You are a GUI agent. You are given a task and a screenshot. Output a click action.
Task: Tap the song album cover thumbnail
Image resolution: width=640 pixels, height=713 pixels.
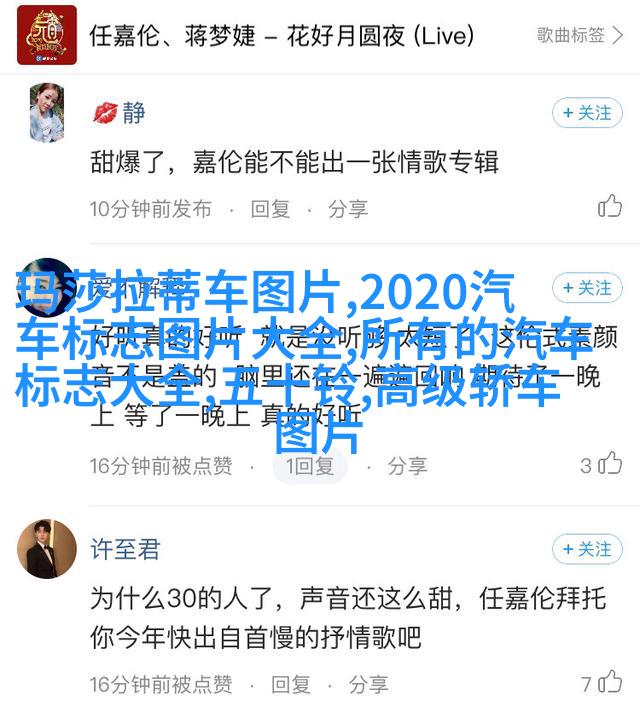pyautogui.click(x=47, y=35)
